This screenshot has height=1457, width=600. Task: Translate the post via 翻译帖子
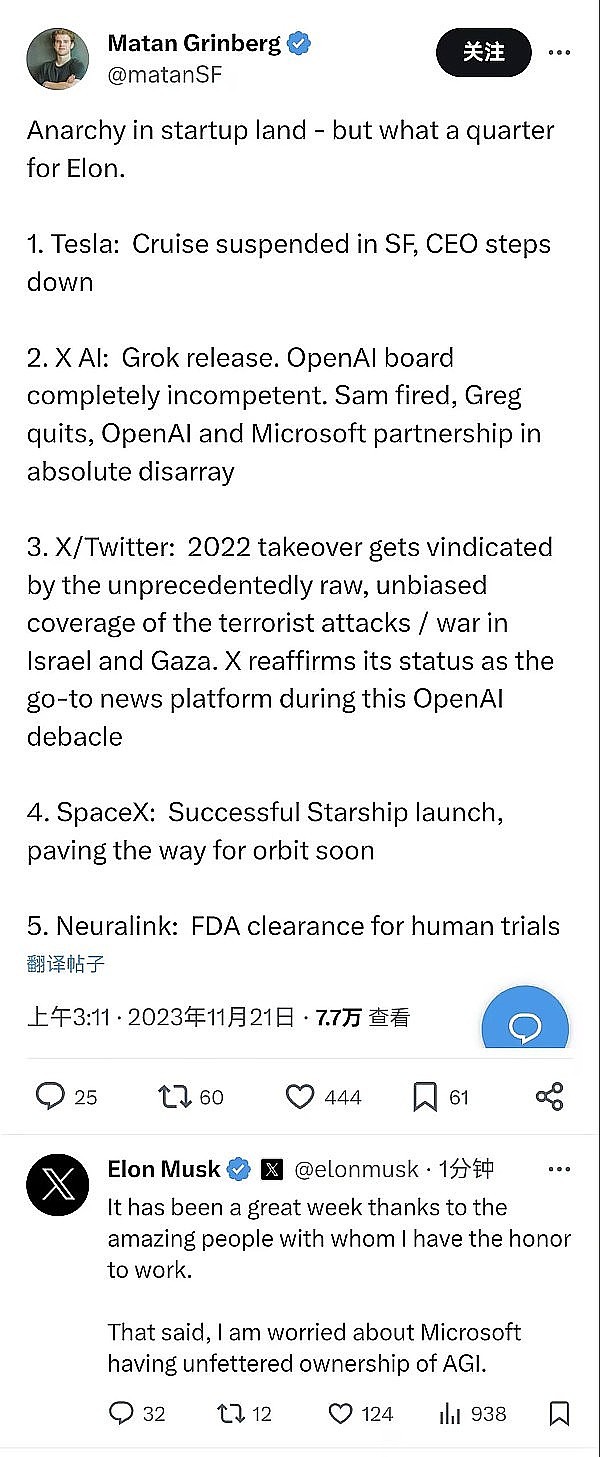tap(66, 964)
